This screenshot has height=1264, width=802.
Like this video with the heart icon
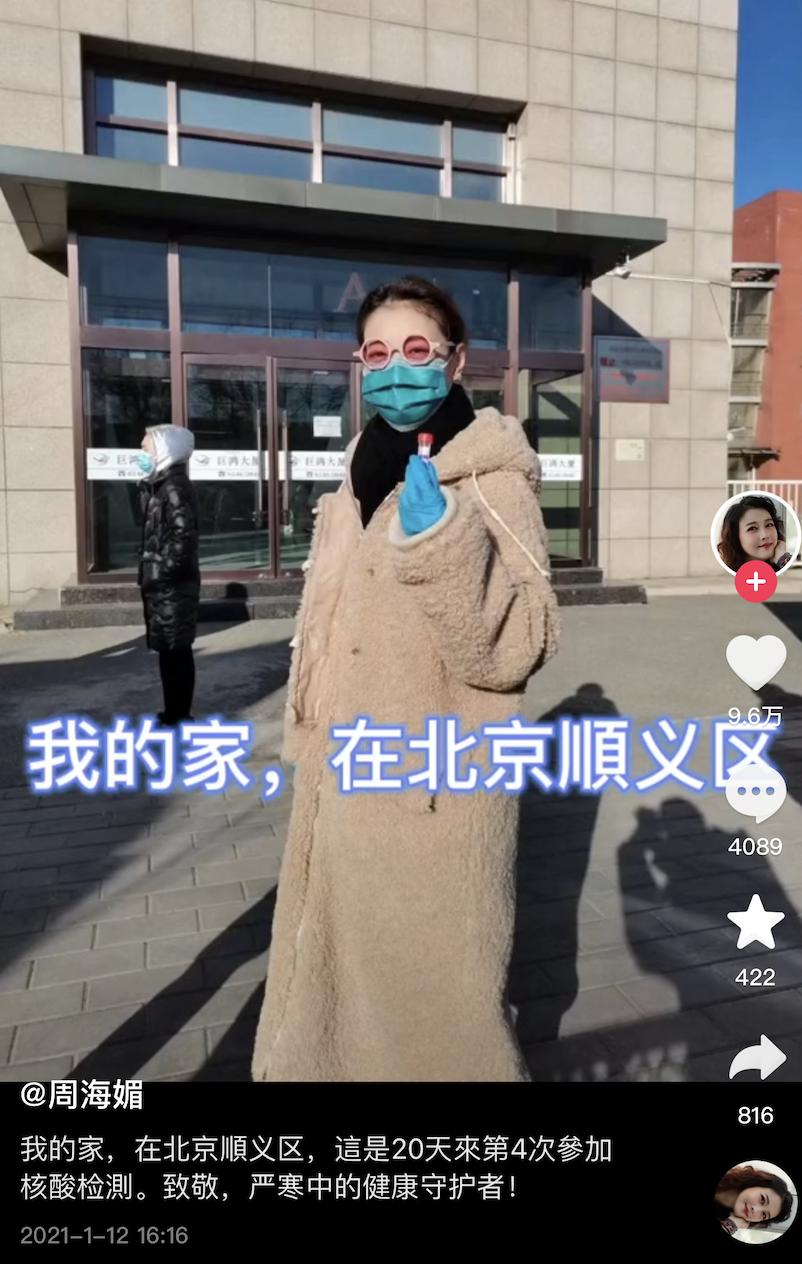coord(755,662)
